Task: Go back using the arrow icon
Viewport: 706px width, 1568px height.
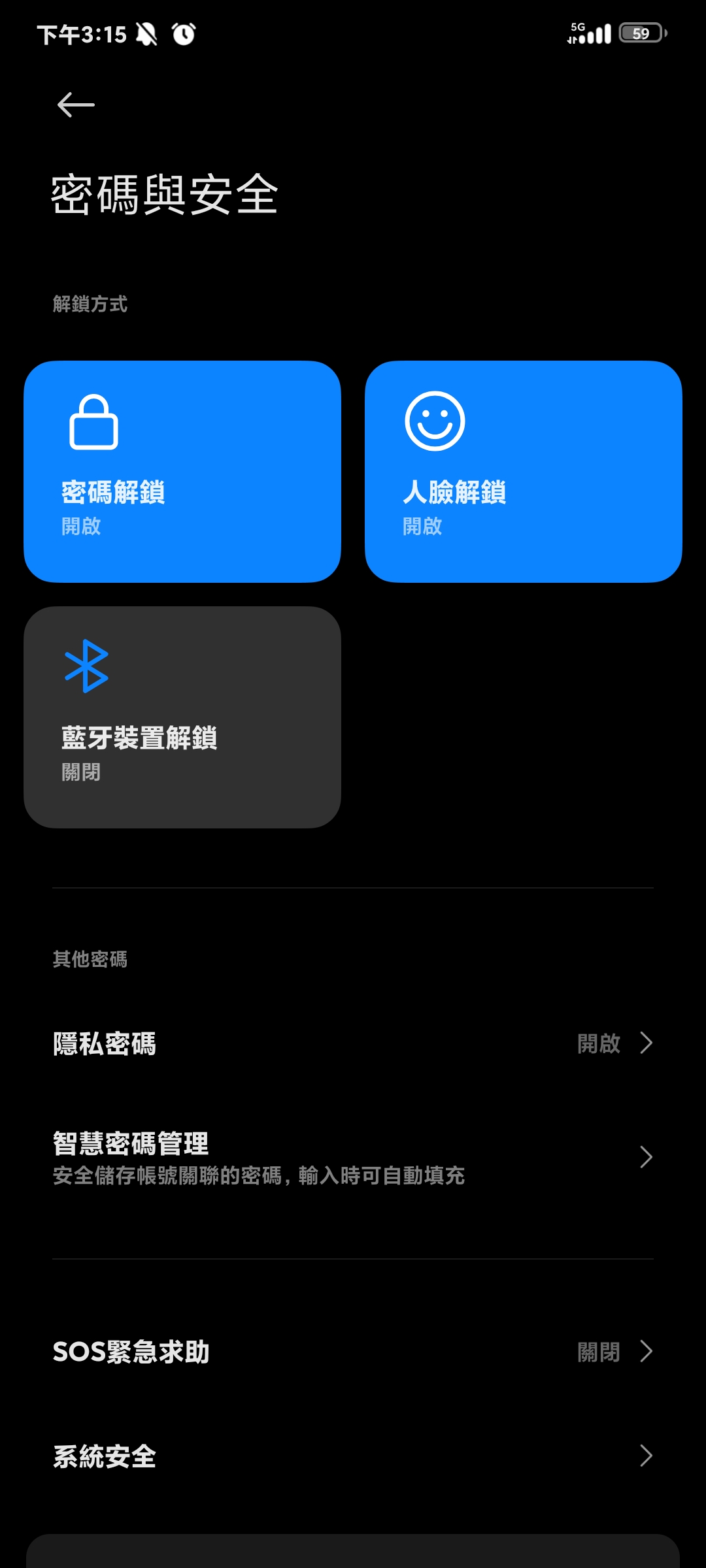Action: (76, 105)
